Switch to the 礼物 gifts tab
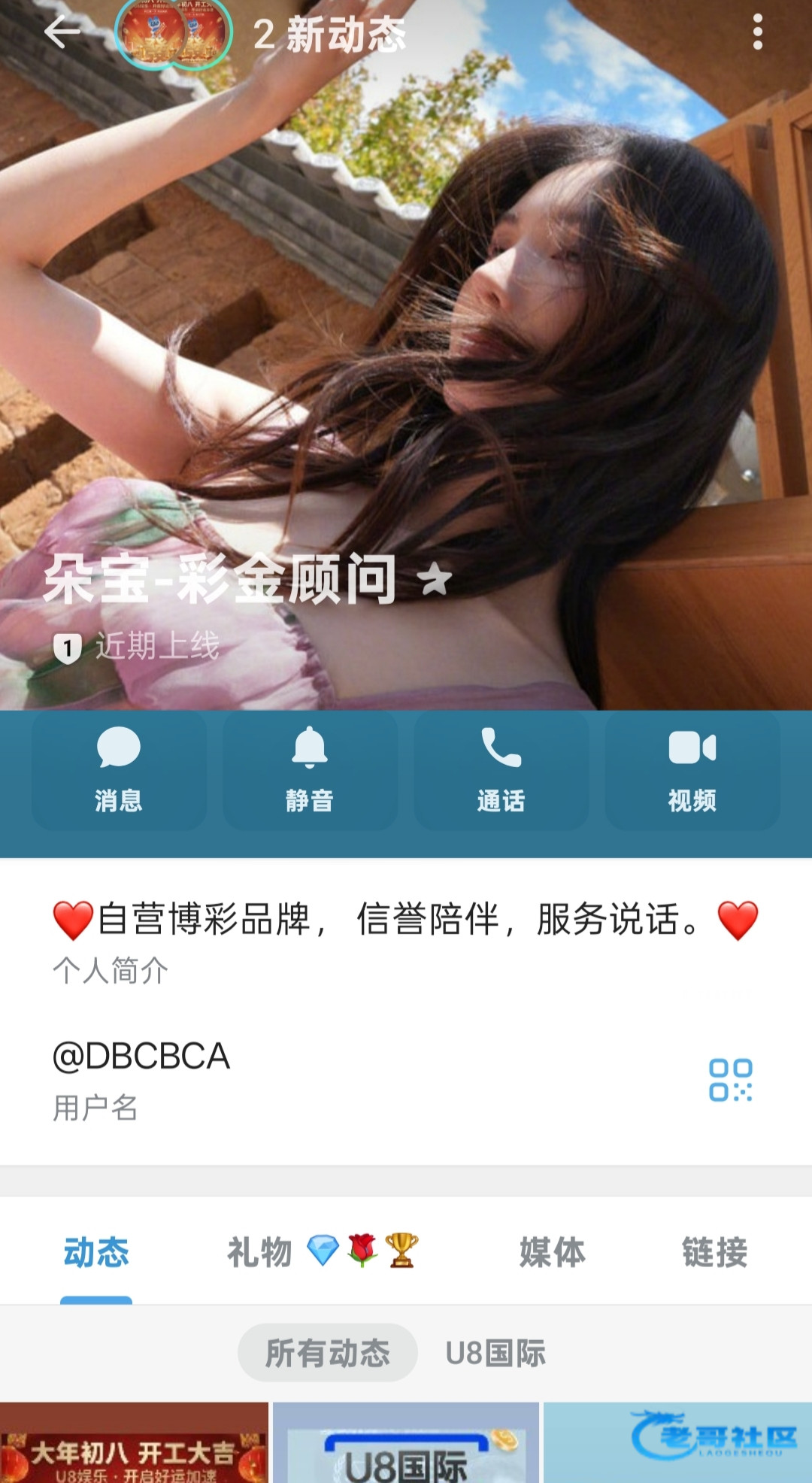Image resolution: width=812 pixels, height=1483 pixels. (322, 1253)
